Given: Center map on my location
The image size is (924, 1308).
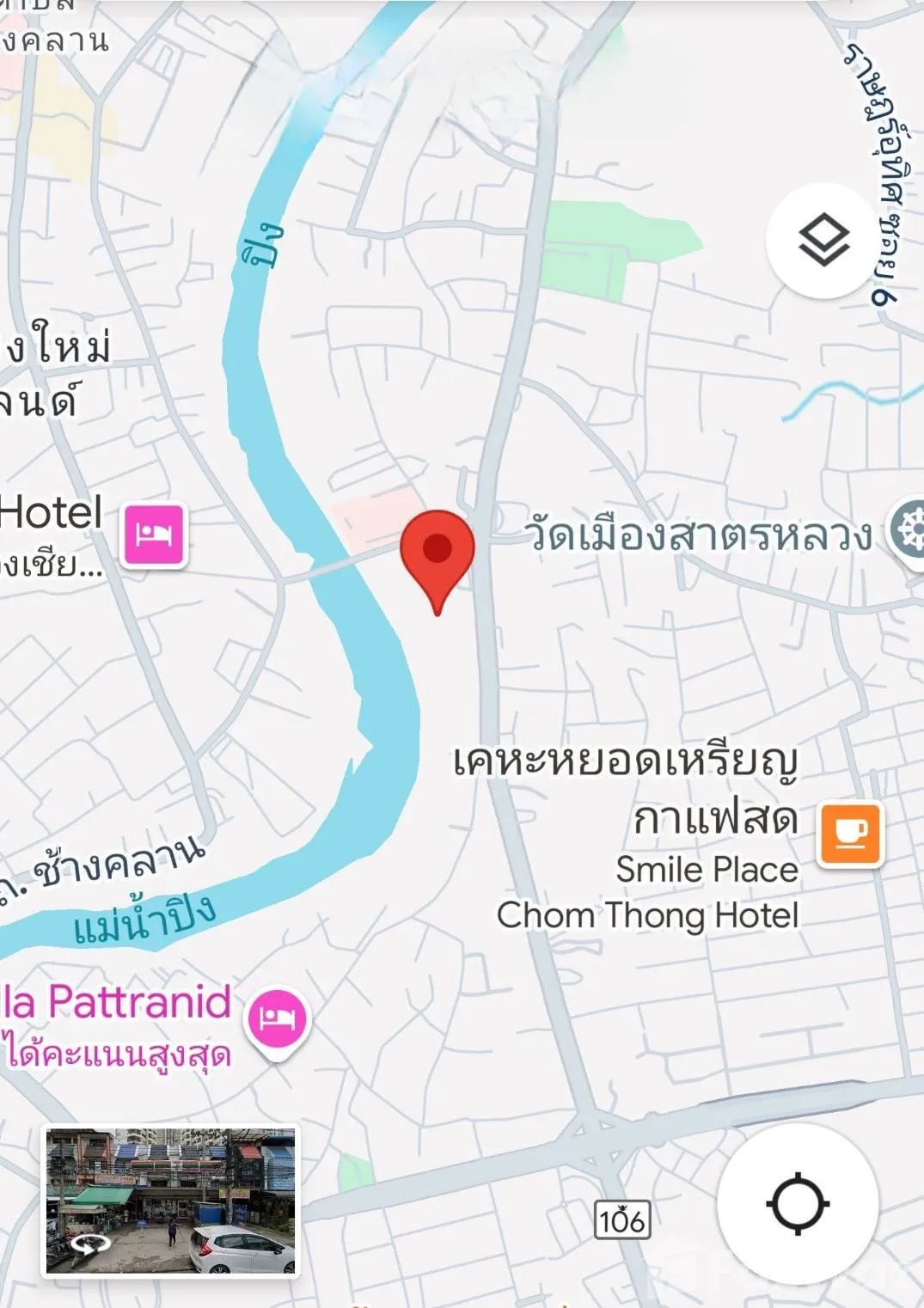Looking at the screenshot, I should pos(798,1203).
